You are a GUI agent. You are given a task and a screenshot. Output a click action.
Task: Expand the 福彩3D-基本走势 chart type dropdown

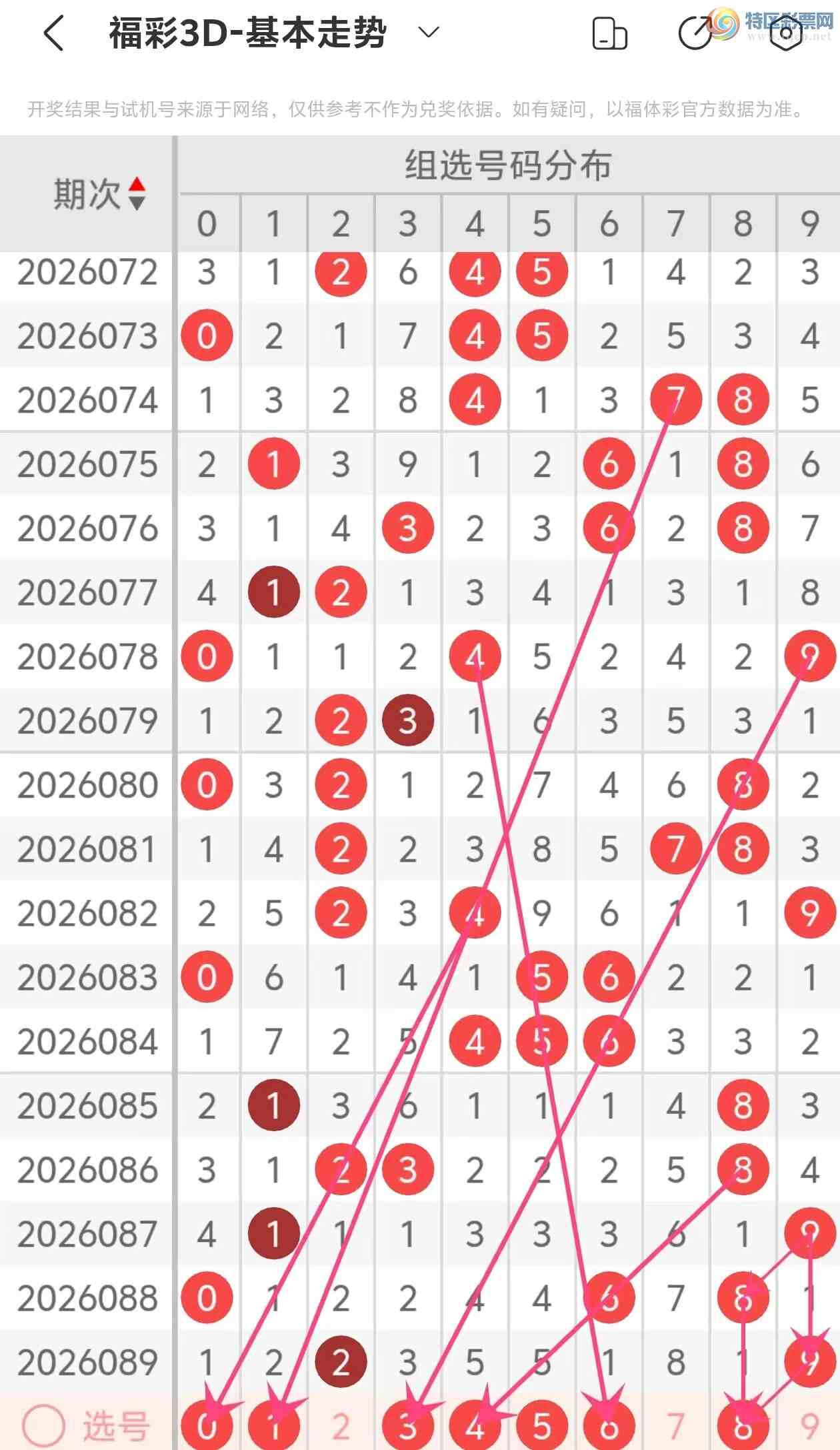429,32
